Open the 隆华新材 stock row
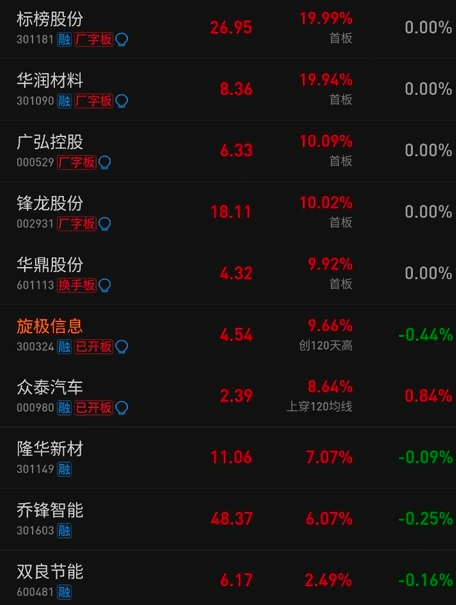This screenshot has width=456, height=605. [228, 458]
